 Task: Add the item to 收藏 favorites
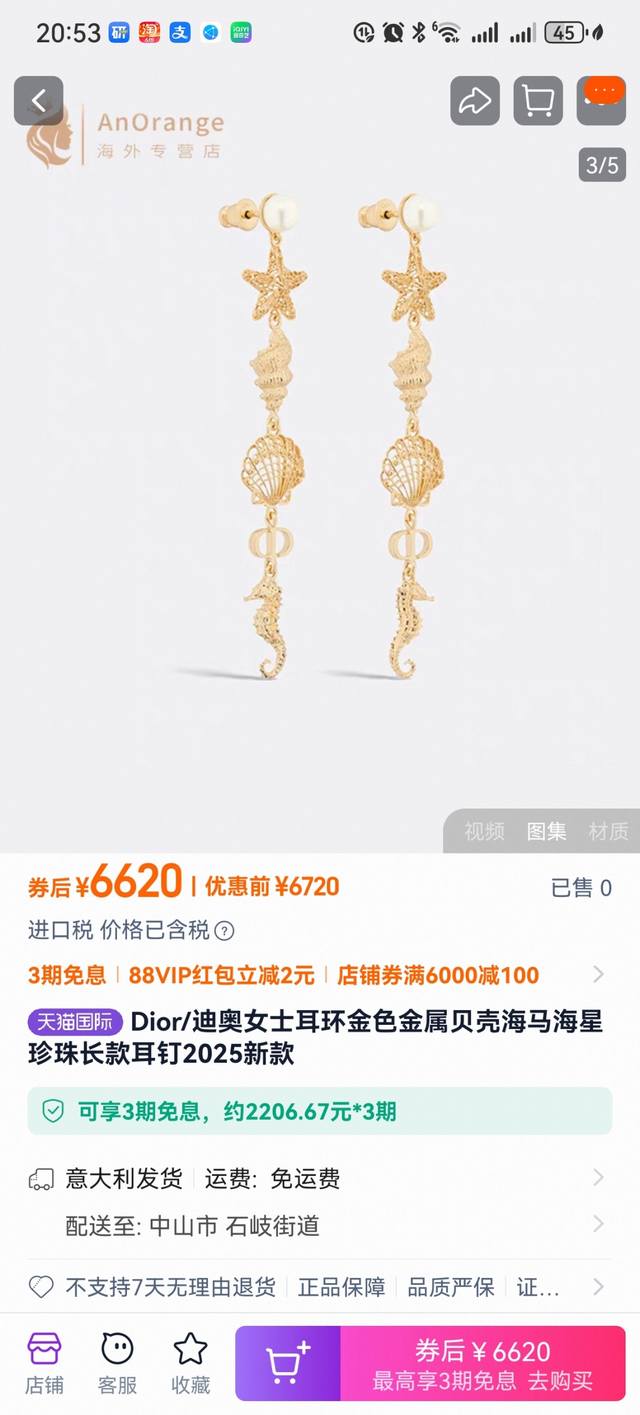click(190, 1363)
